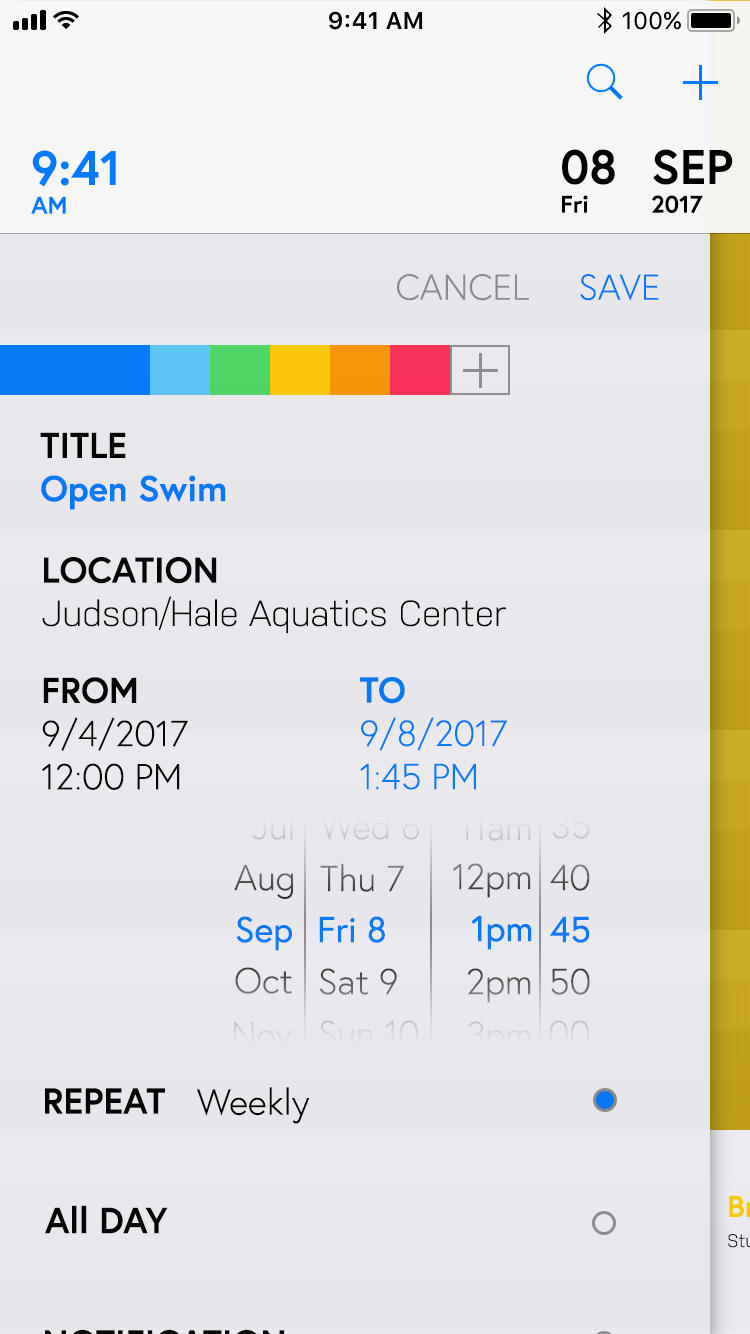Save the Open Swim event
This screenshot has height=1334, width=750.
pos(619,288)
